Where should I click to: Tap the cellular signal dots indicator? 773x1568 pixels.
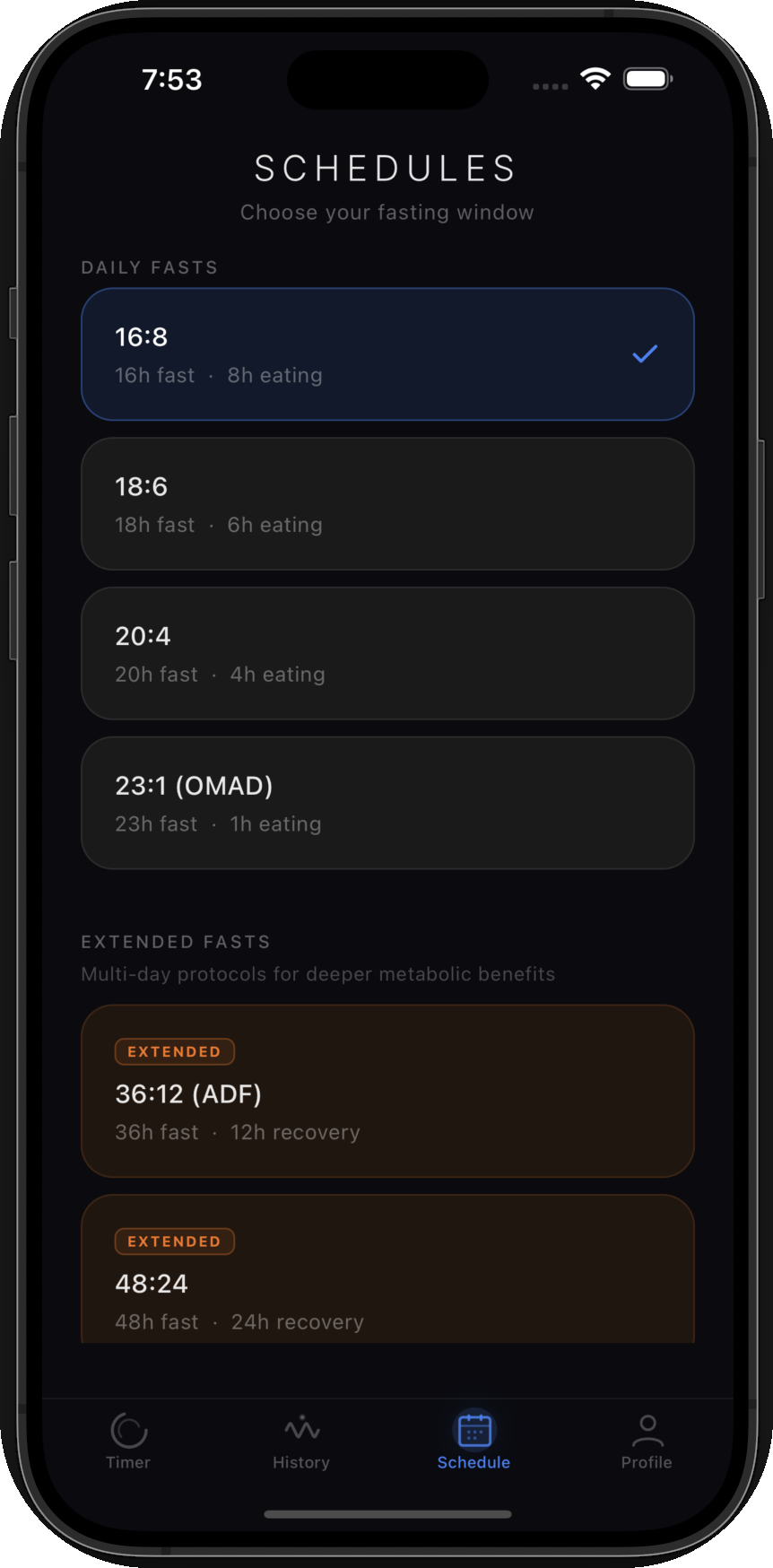550,86
